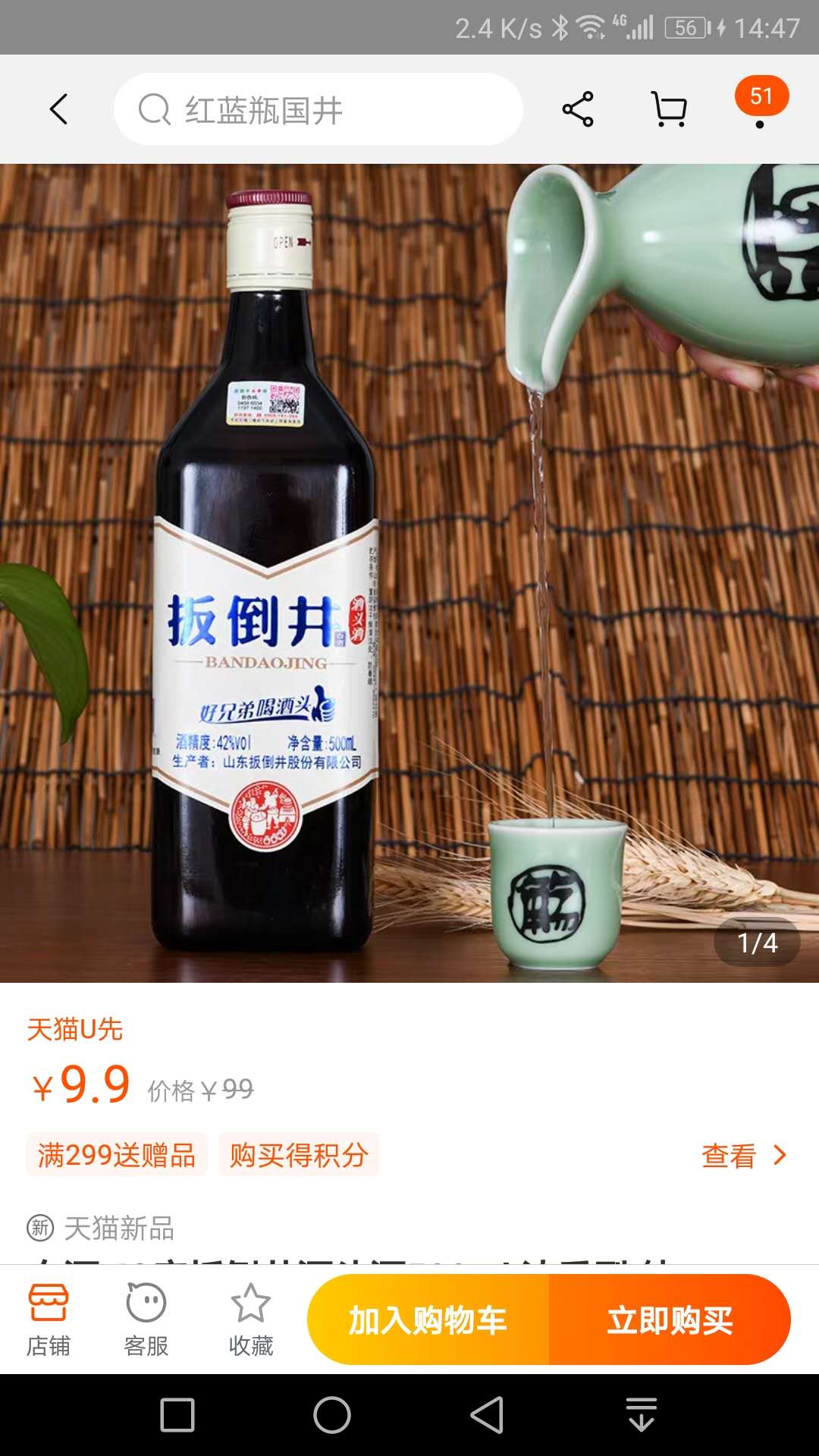Open the recent apps overview
Image resolution: width=819 pixels, height=1456 pixels.
(177, 1415)
